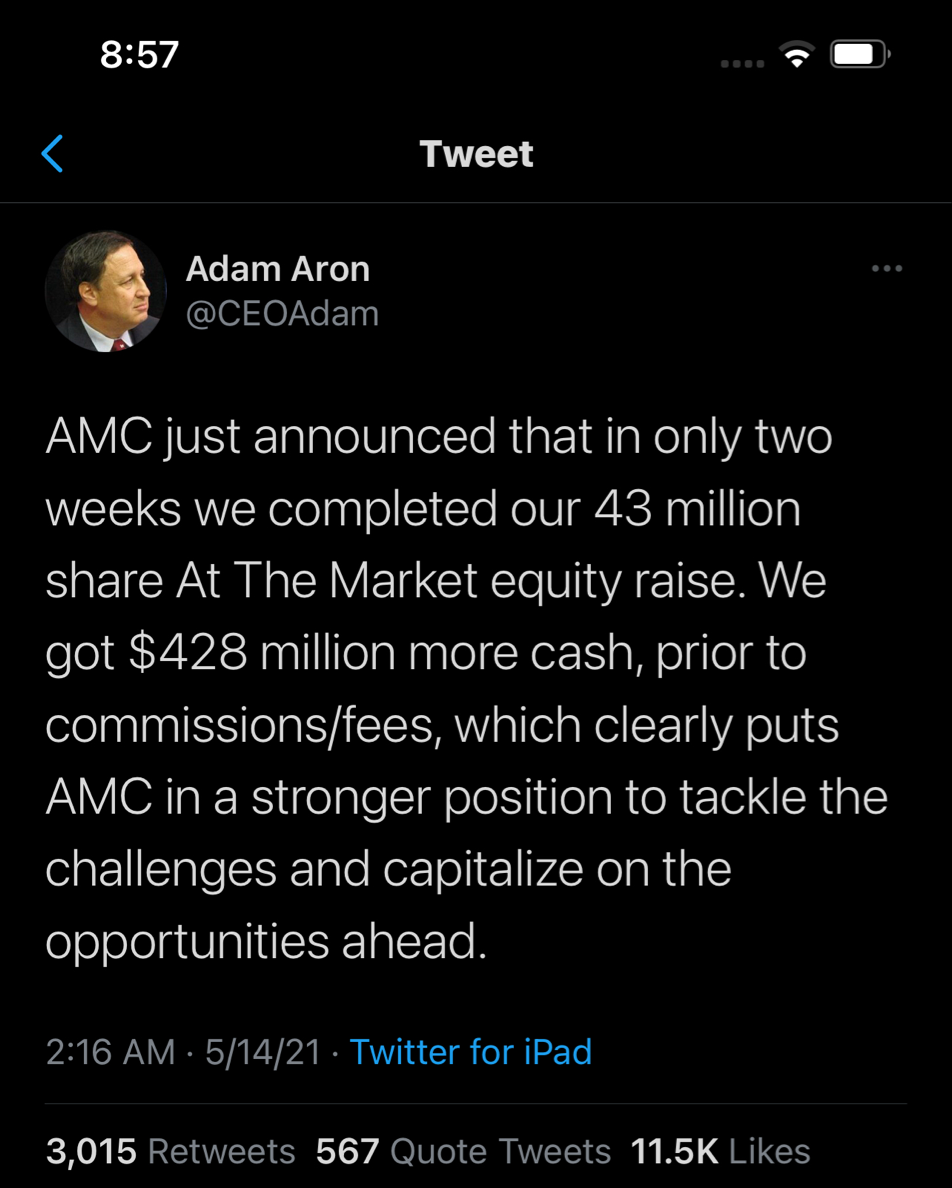
Task: View the 11.5K Likes list
Action: point(723,1151)
